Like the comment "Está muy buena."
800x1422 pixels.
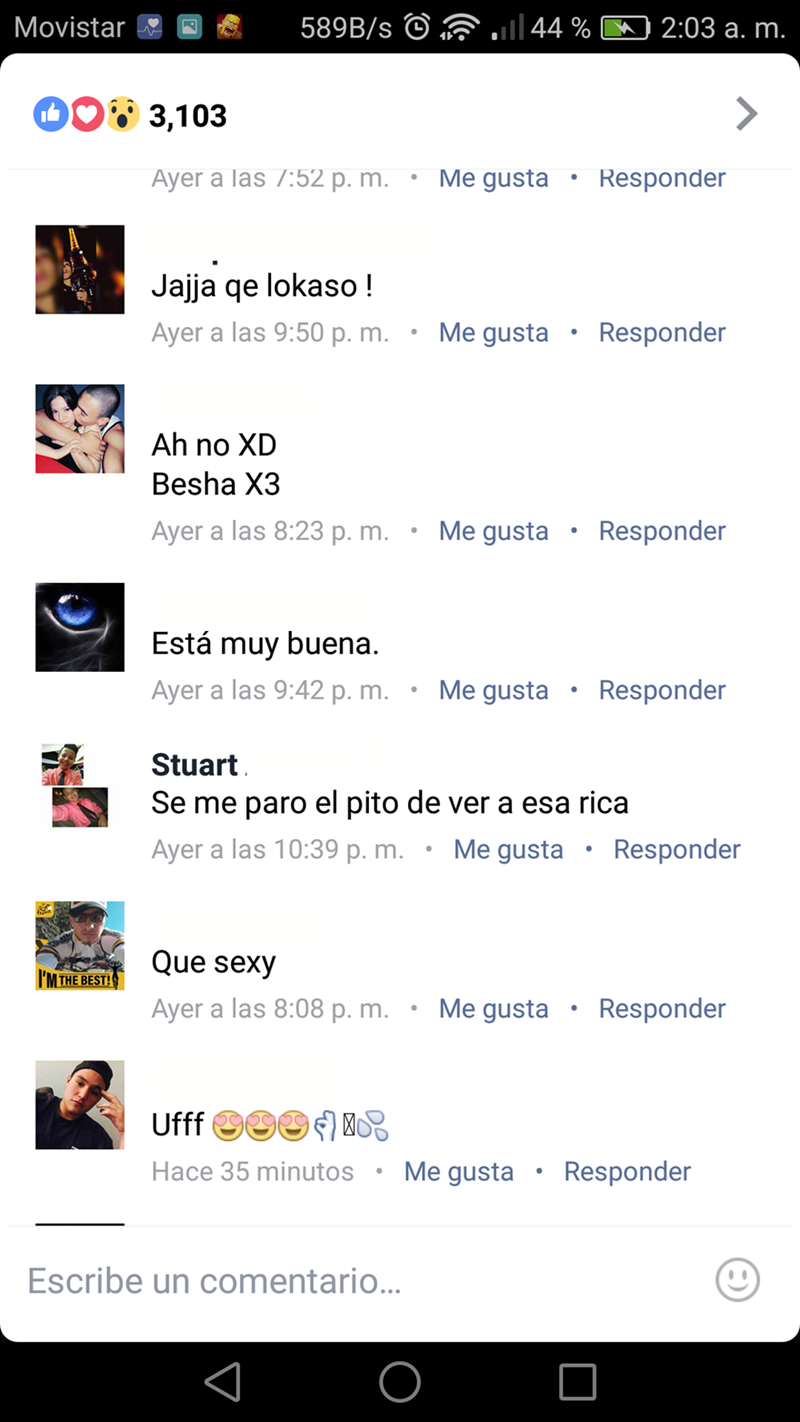pyautogui.click(x=493, y=690)
